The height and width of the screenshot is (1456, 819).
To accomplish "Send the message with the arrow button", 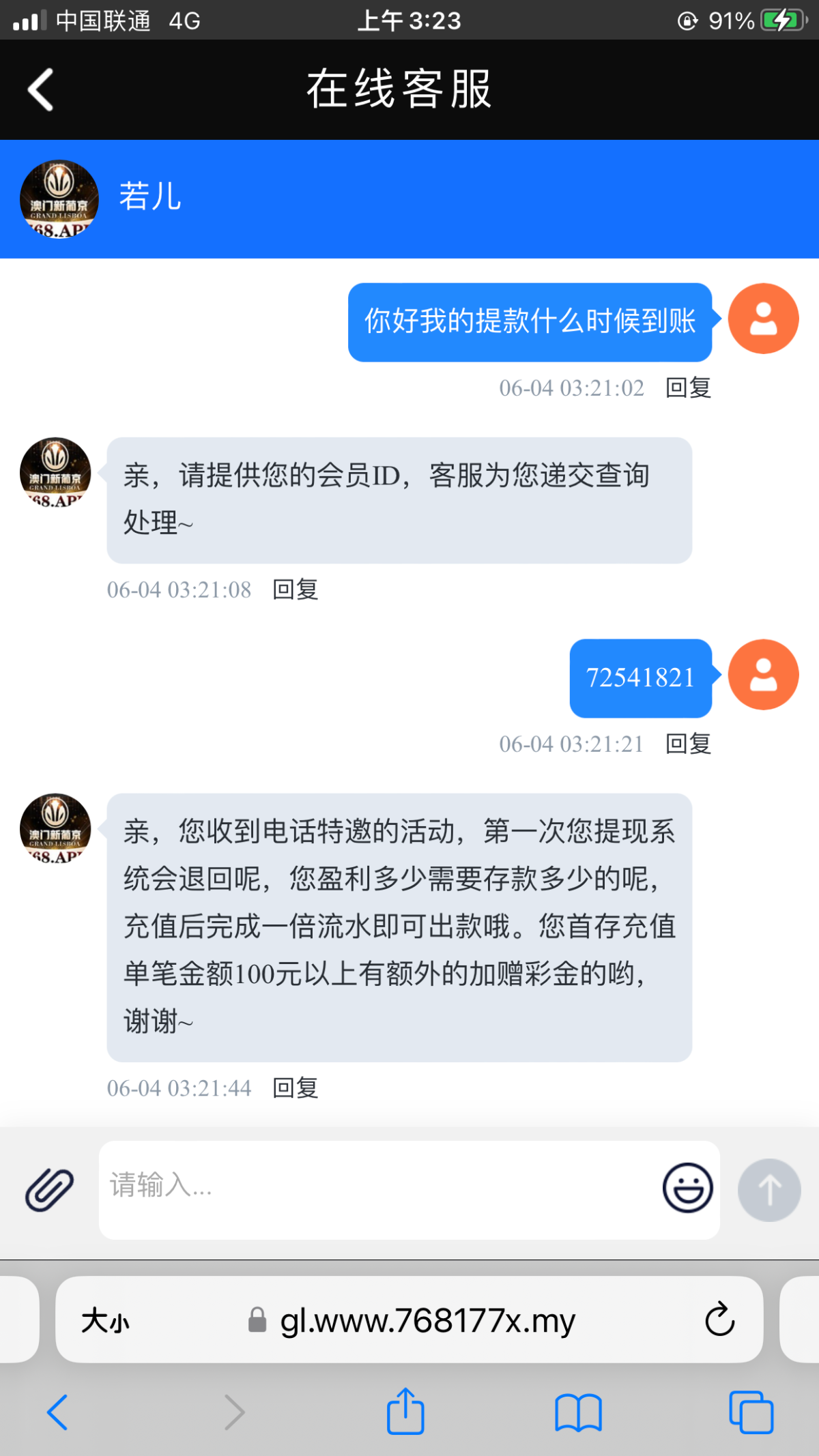I will [x=769, y=1190].
